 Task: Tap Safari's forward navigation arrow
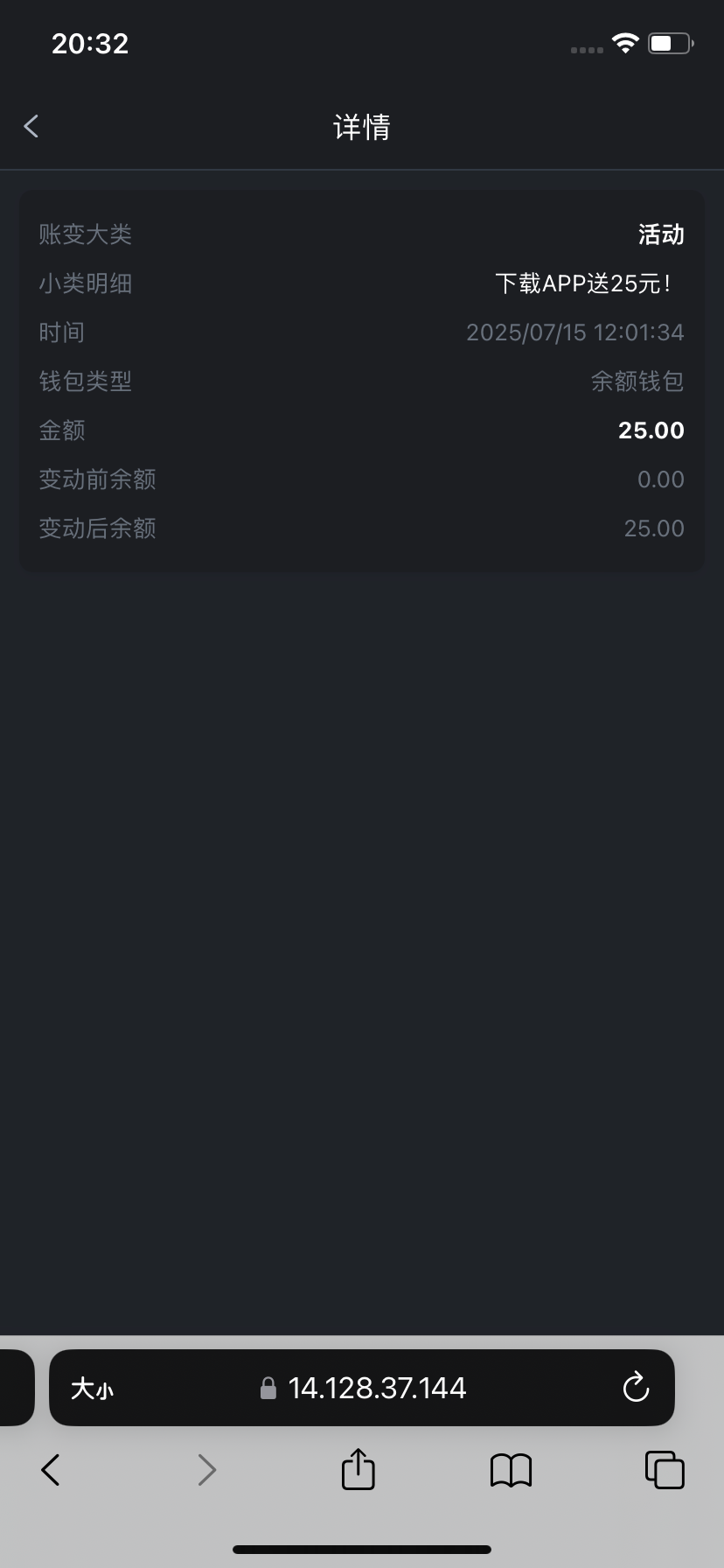click(x=206, y=1470)
